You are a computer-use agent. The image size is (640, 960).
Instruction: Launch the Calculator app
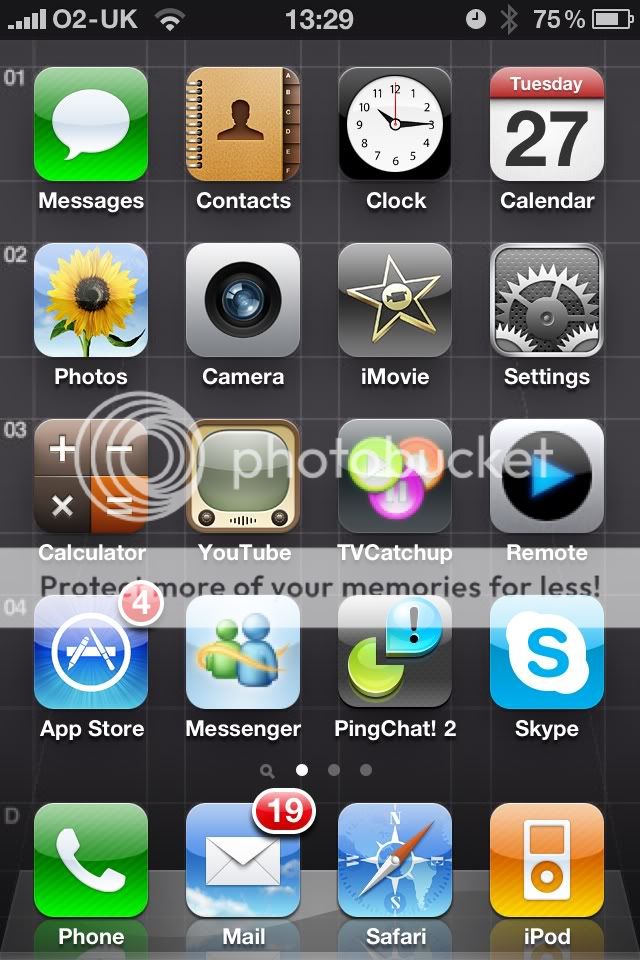click(x=91, y=476)
